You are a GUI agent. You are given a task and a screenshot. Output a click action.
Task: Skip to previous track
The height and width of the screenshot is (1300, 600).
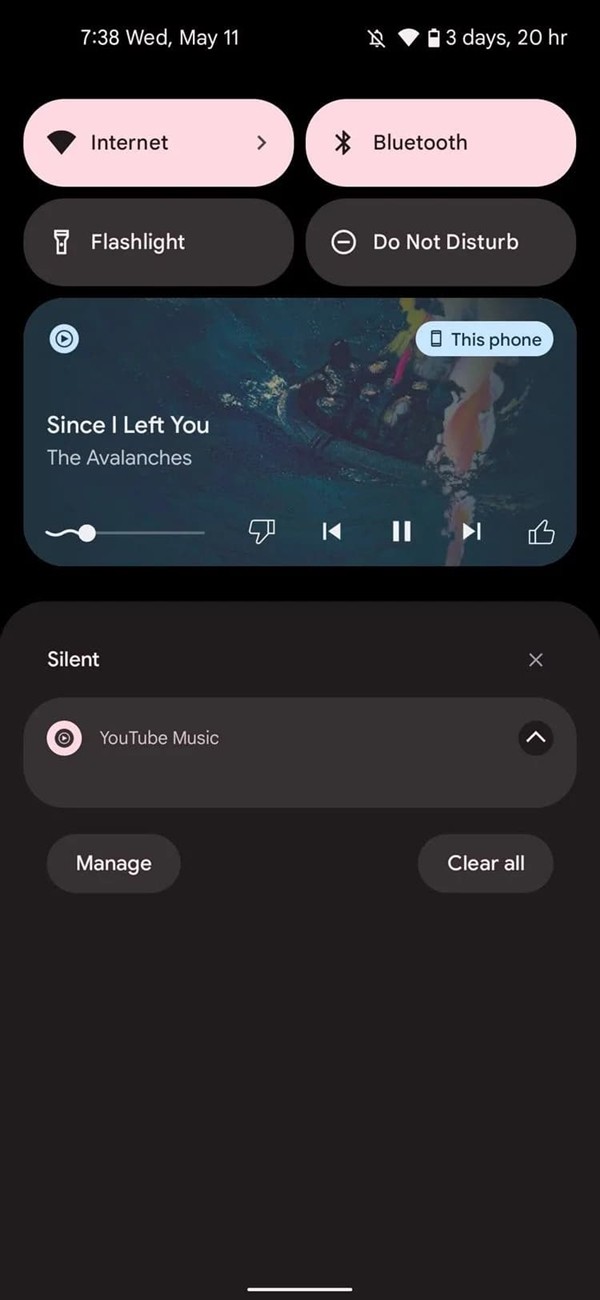pyautogui.click(x=331, y=532)
